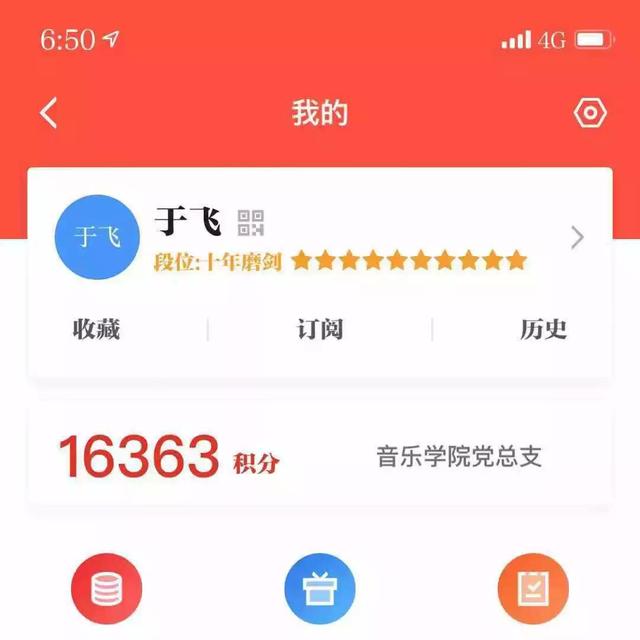Viewport: 640px width, 640px height.
Task: Open 收藏 favorites
Action: pyautogui.click(x=97, y=329)
